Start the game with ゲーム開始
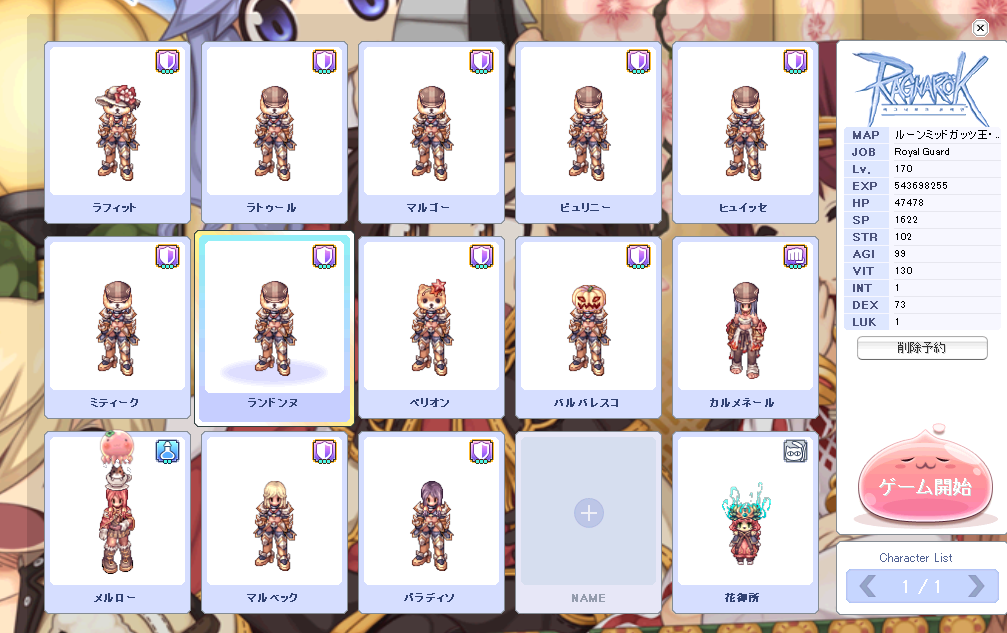1007x633 pixels. (923, 486)
